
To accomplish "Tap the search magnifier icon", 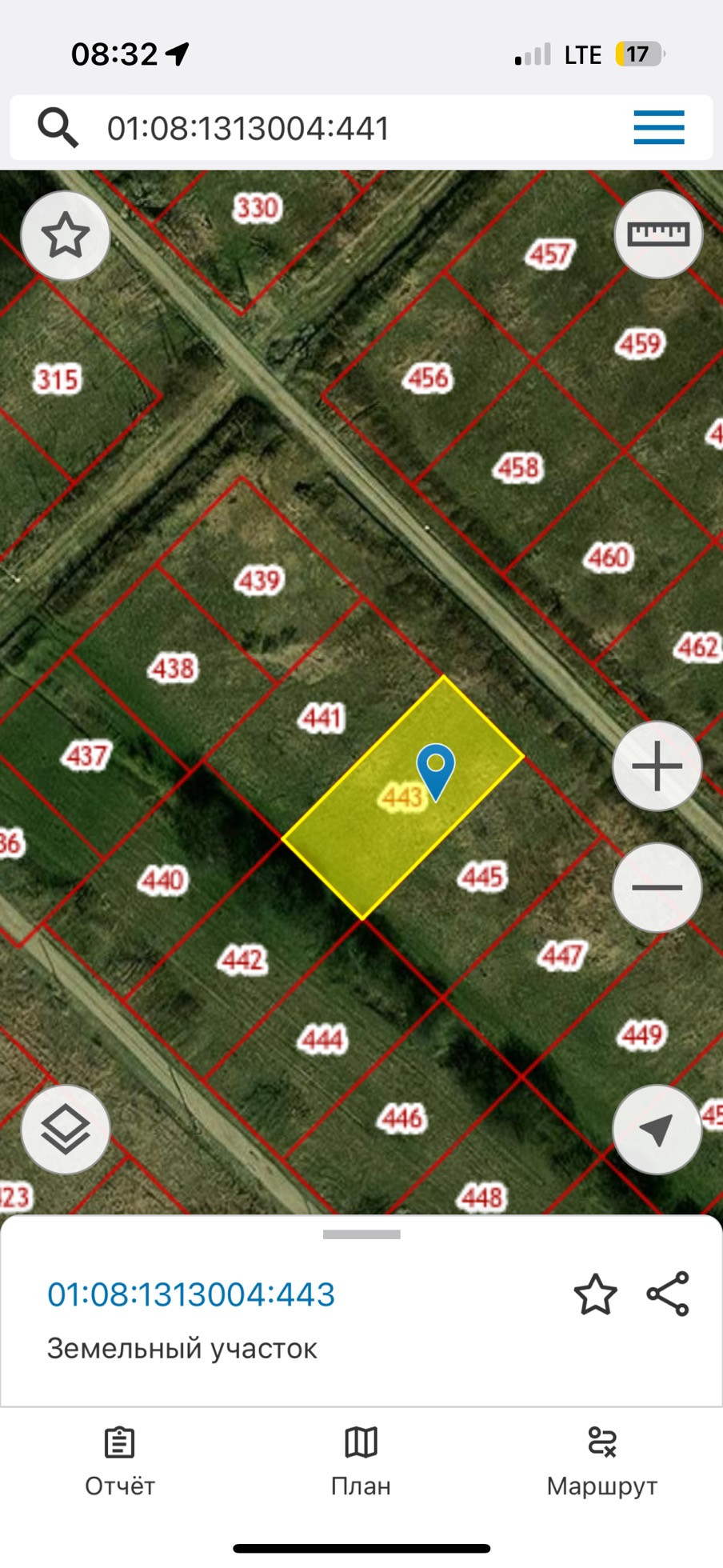I will click(58, 128).
